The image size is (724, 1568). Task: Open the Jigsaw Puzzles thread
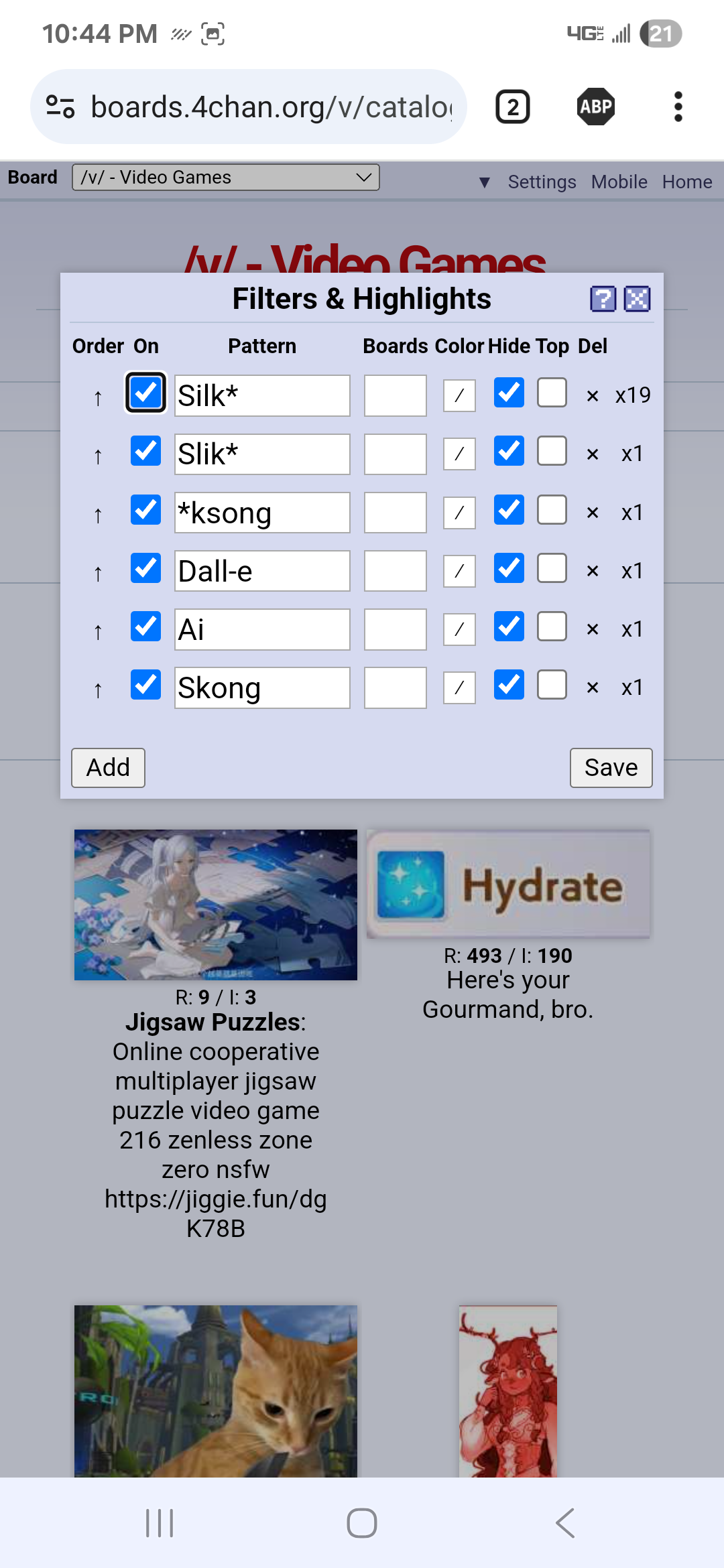pos(215,905)
